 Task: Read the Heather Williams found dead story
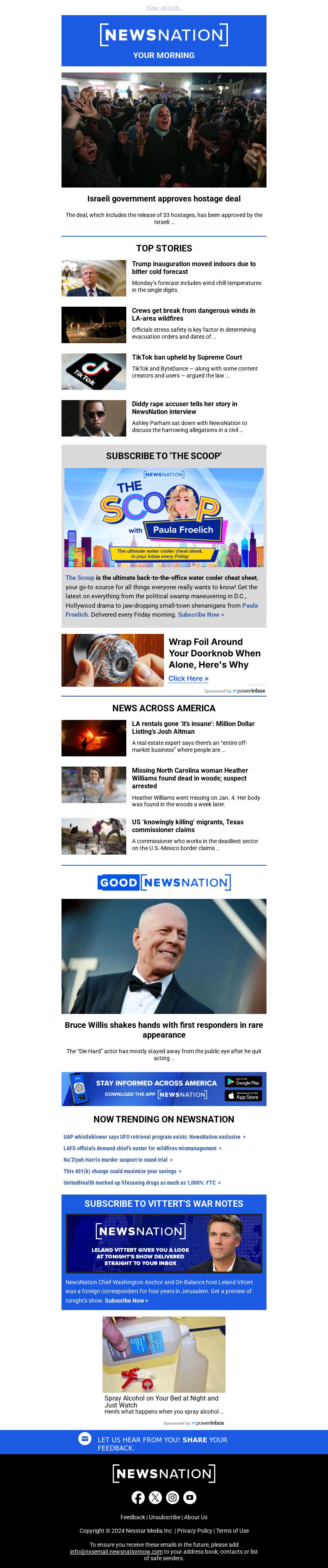point(189,778)
